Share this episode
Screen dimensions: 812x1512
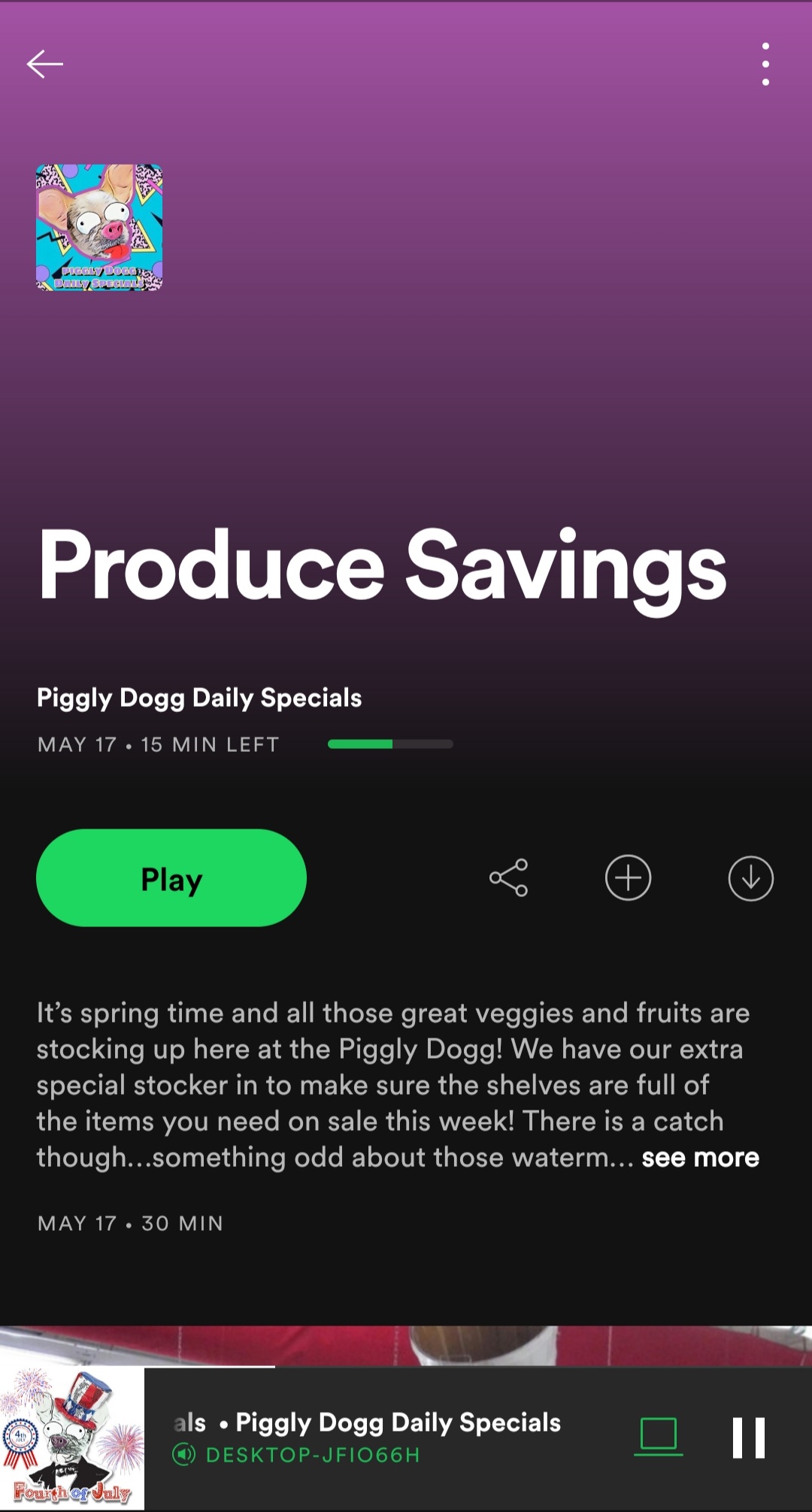(509, 878)
